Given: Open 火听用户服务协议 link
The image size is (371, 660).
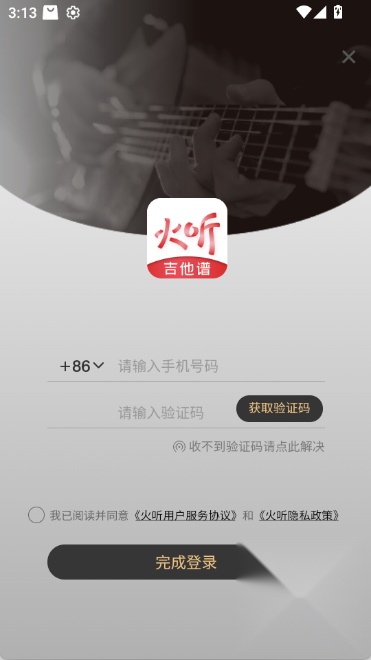Looking at the screenshot, I should pos(186,515).
